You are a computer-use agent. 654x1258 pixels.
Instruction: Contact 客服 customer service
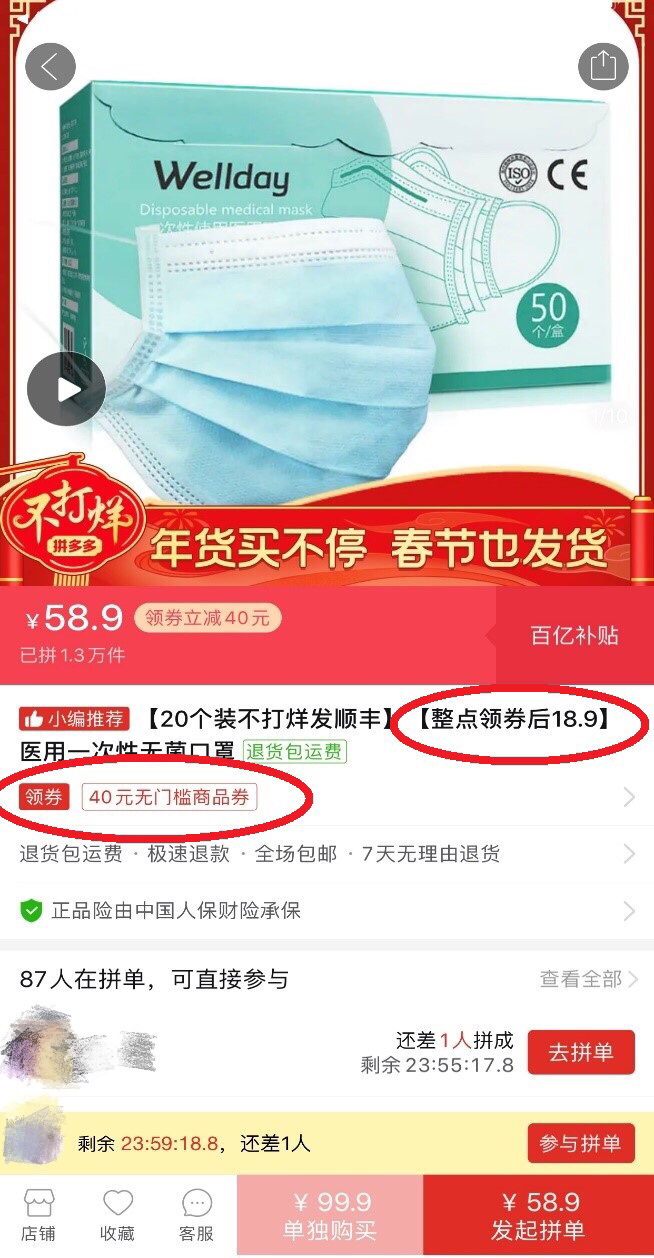click(x=197, y=1215)
